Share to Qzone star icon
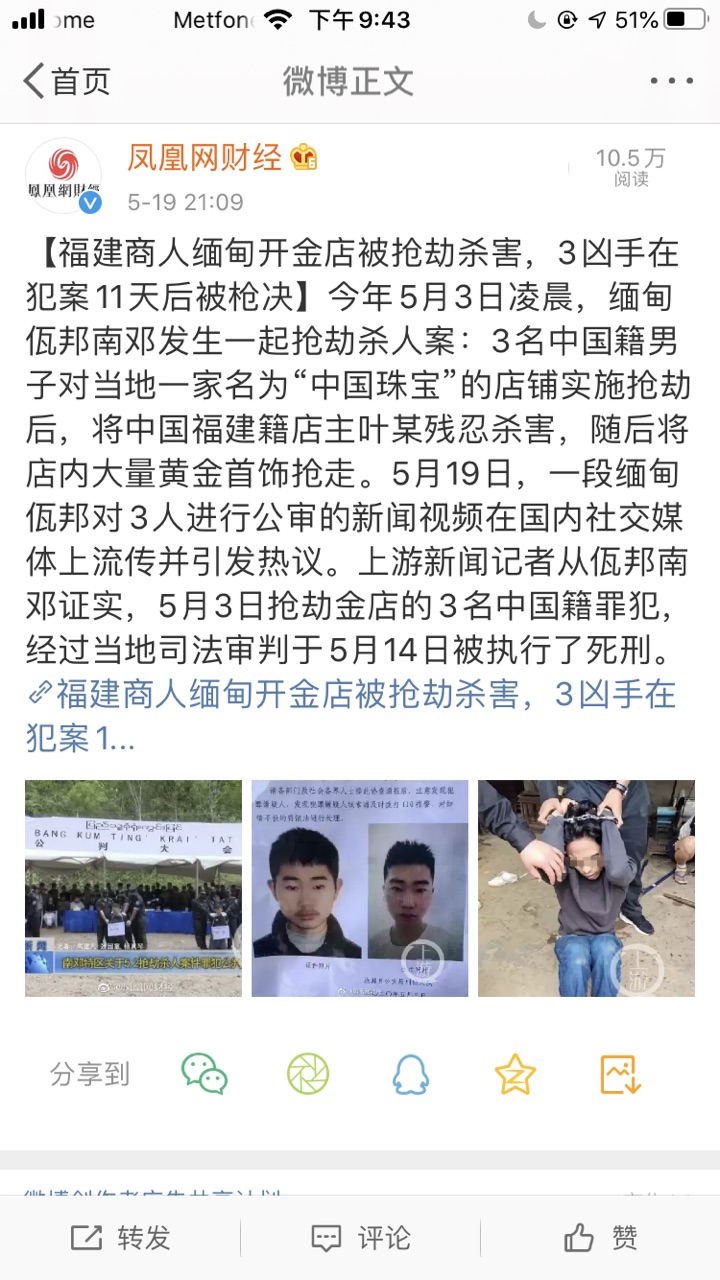This screenshot has width=720, height=1280. click(515, 1074)
